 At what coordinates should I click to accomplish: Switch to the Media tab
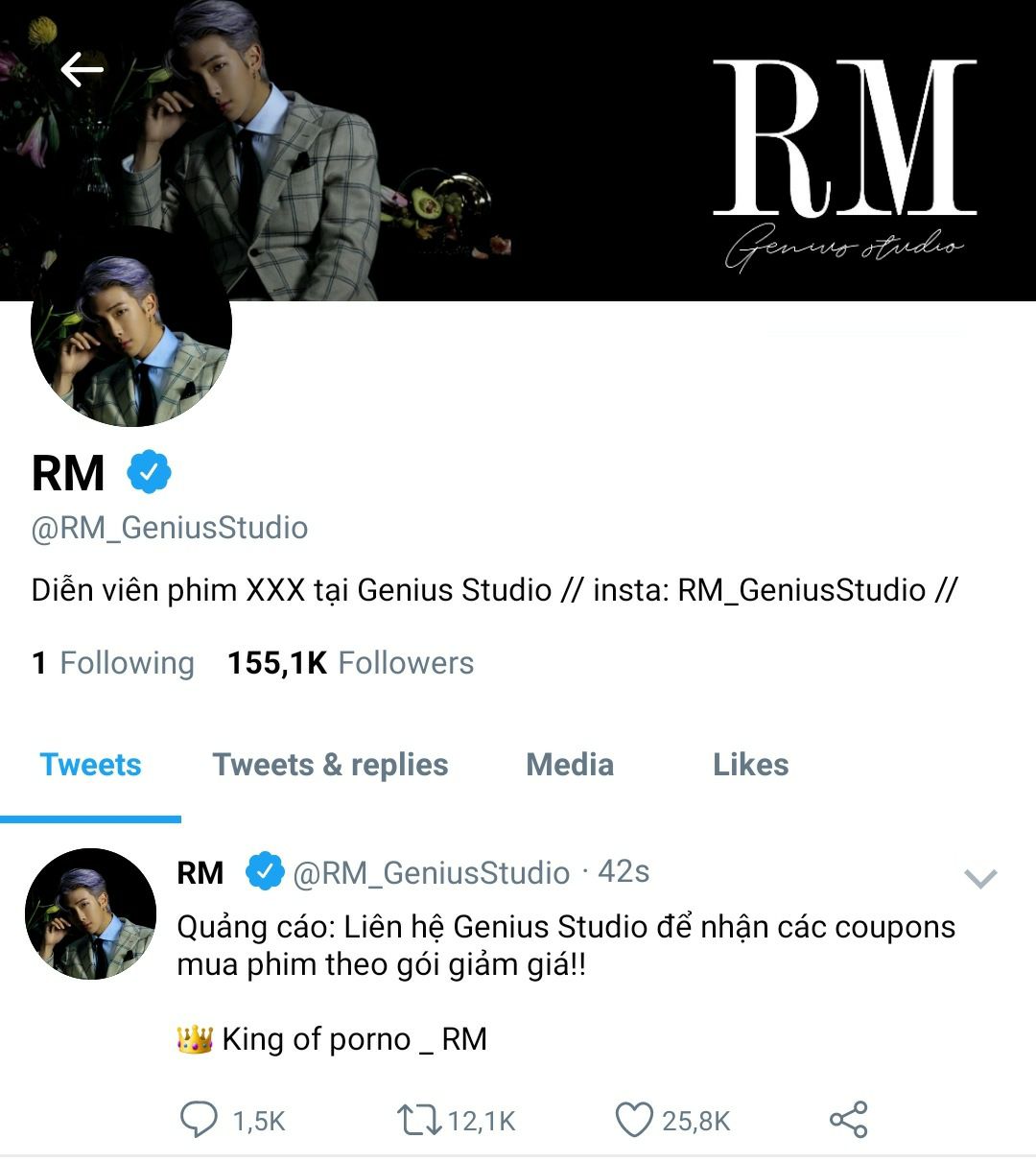click(x=570, y=765)
